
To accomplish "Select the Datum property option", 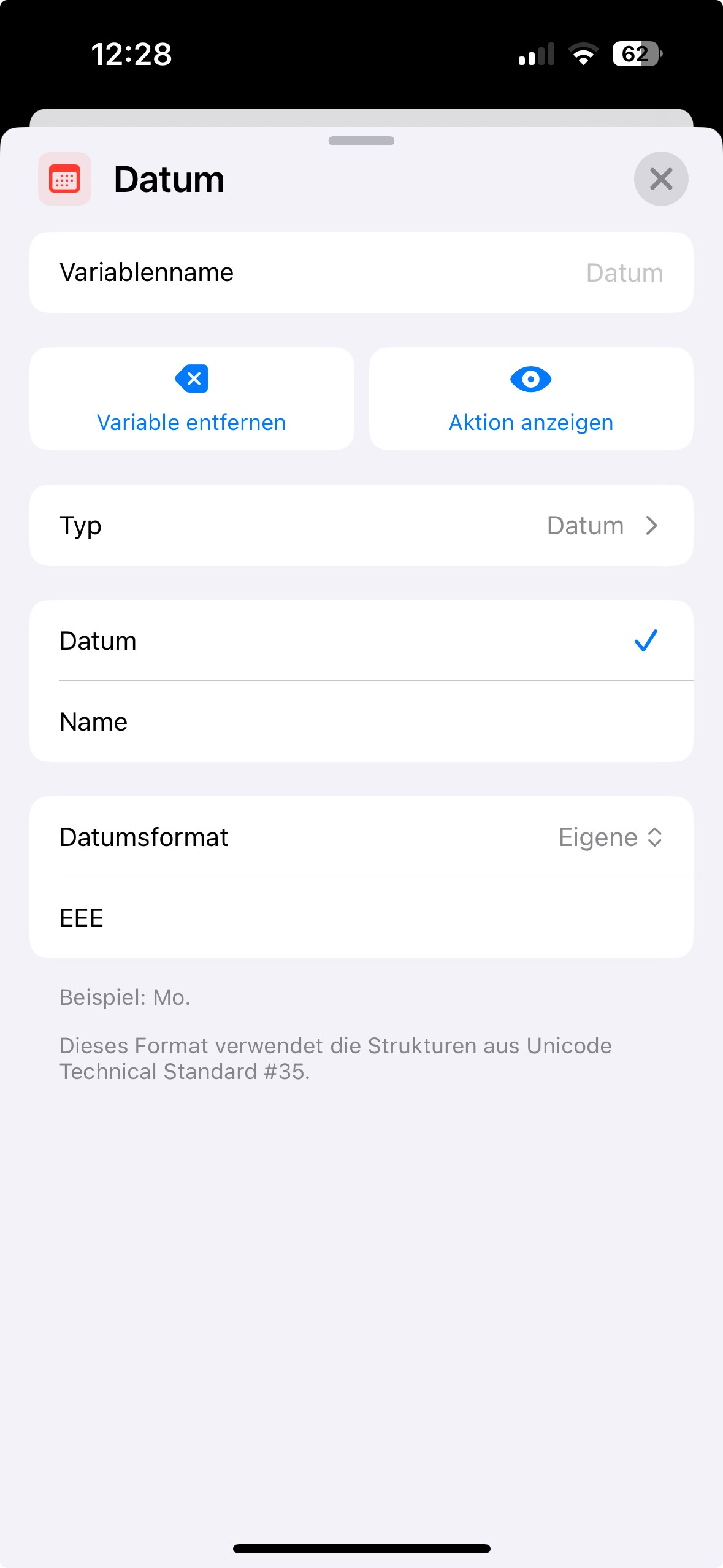I will pyautogui.click(x=361, y=641).
